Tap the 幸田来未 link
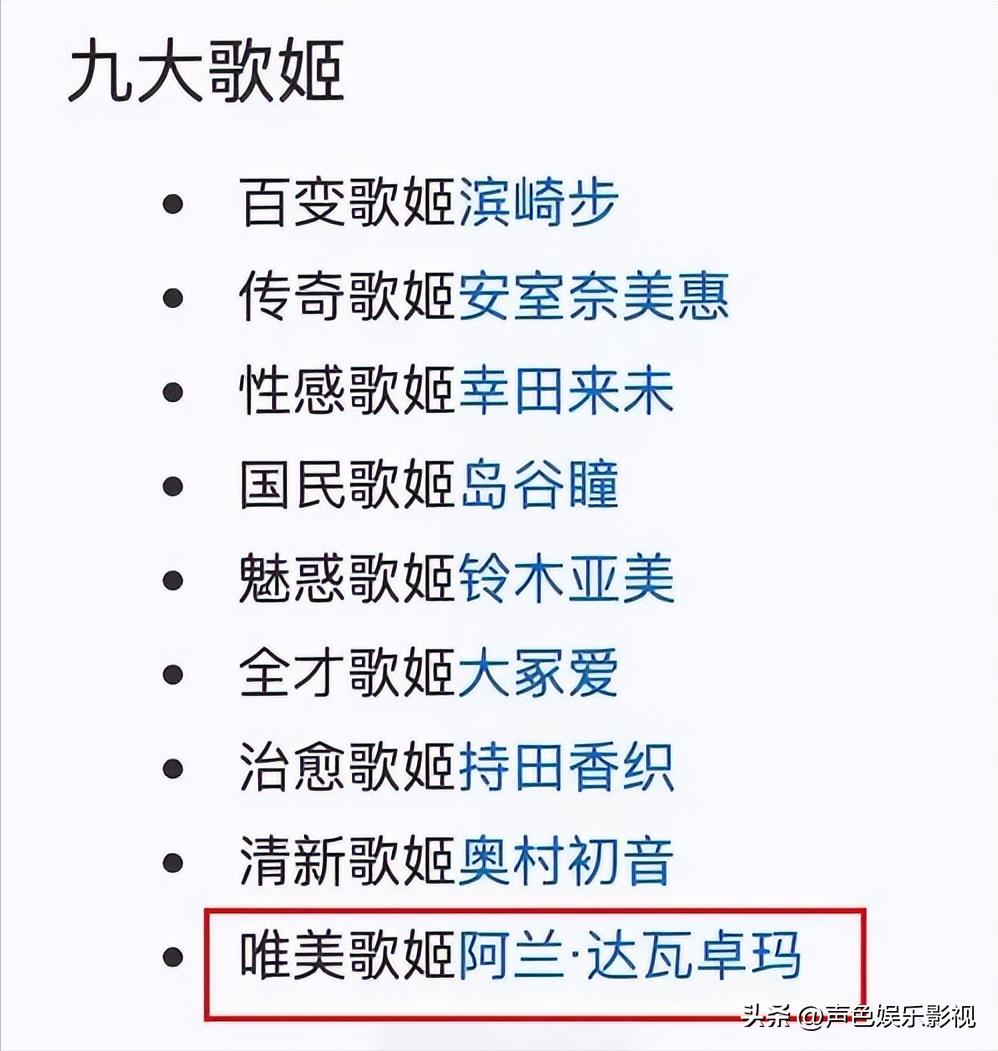Viewport: 998px width, 1051px height. [x=566, y=391]
